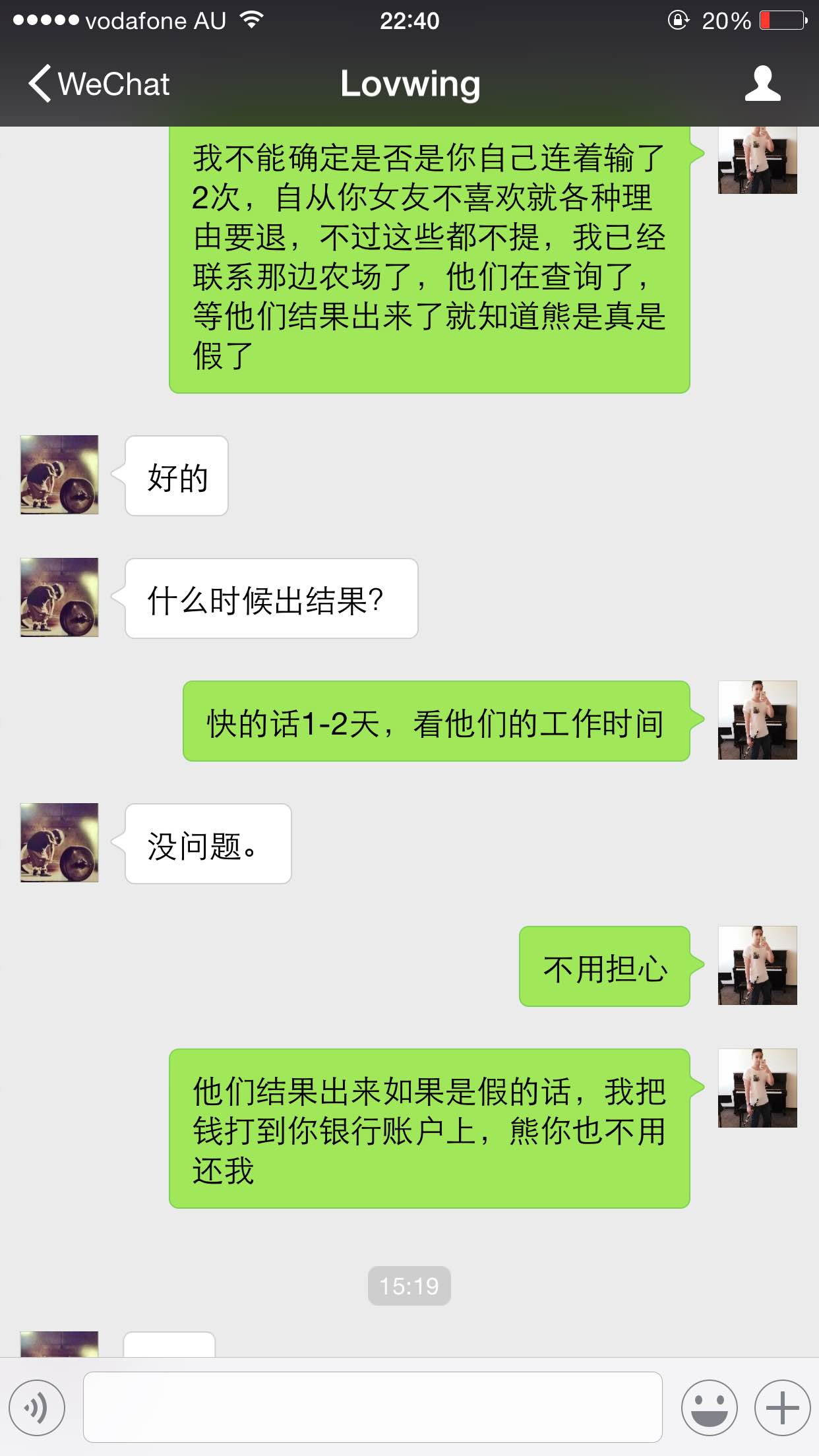Screen dimensions: 819x1456
Task: Switch to voice message input
Action: pyautogui.click(x=37, y=1408)
